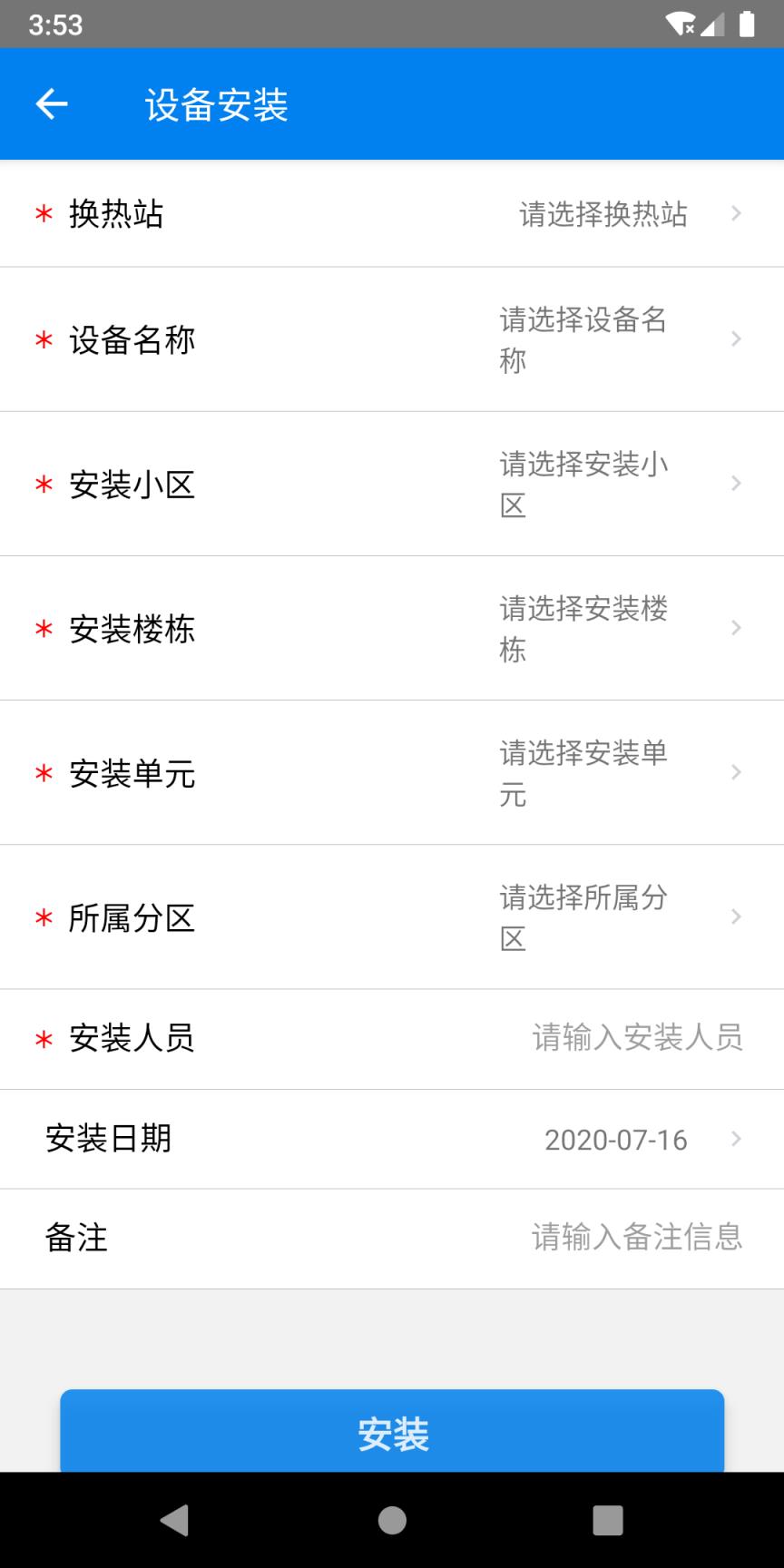Click the back arrow in the title bar
This screenshot has height=1568, width=784.
coord(52,103)
